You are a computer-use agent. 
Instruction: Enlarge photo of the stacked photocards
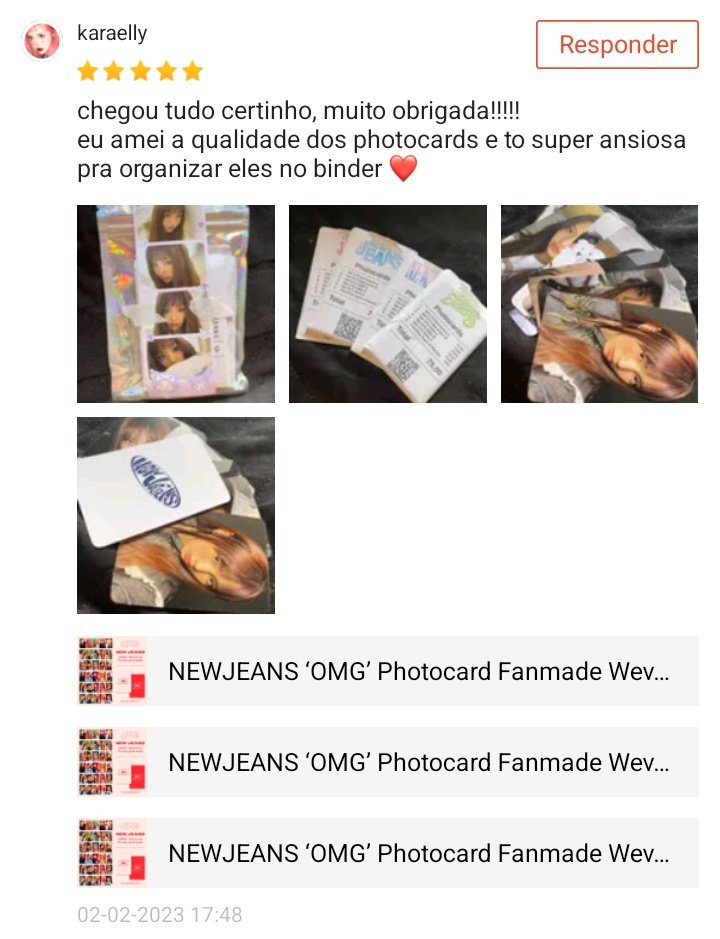(599, 304)
